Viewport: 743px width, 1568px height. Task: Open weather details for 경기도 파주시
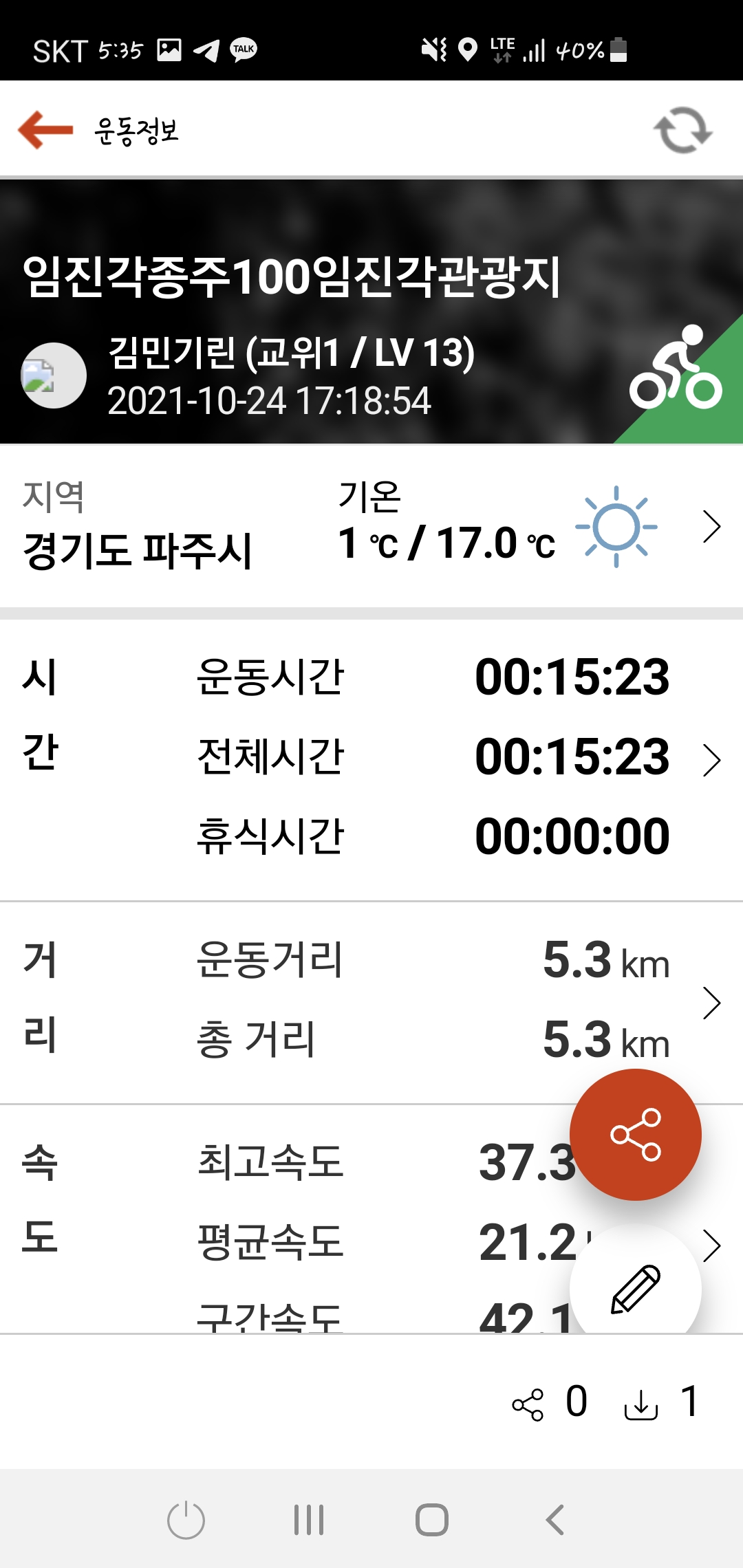coord(711,527)
